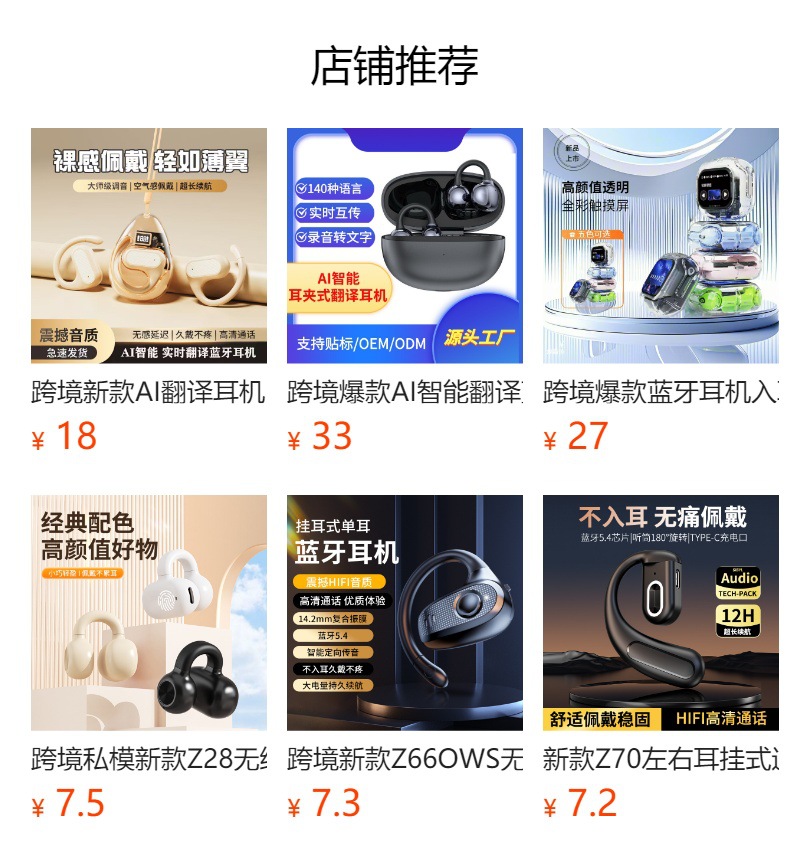Image resolution: width=790 pixels, height=862 pixels.
Task: View the 跨境爆款AI智能翻译 earphone priced ¥33
Action: click(404, 246)
